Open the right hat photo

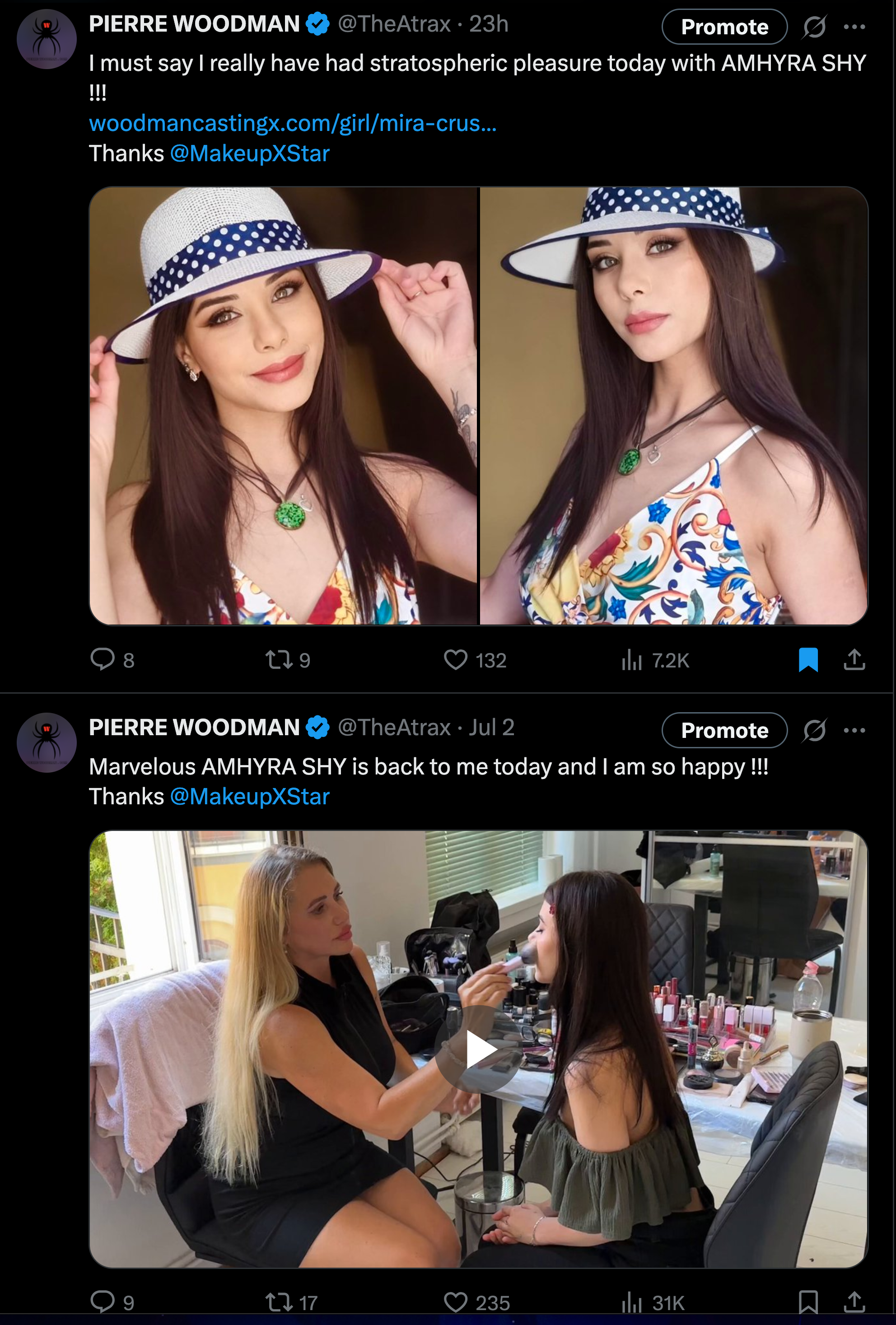673,406
